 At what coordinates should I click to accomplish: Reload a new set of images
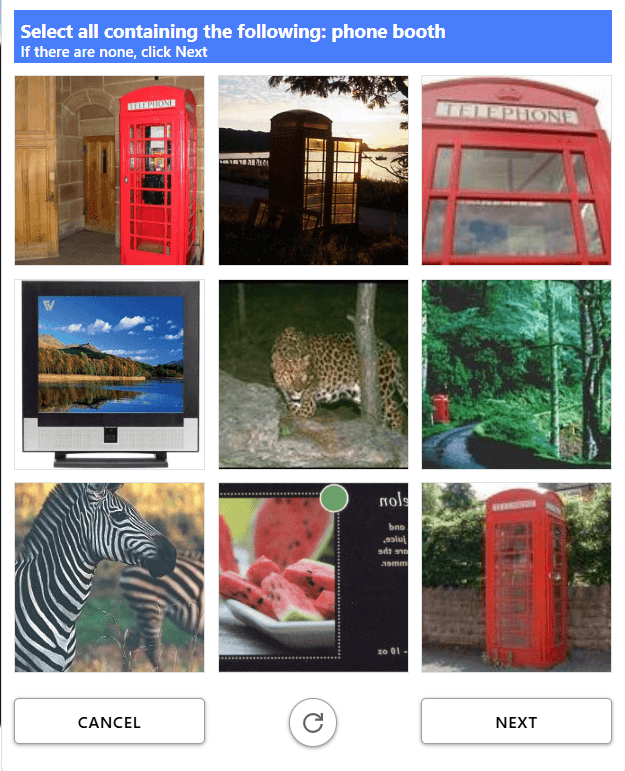point(313,722)
